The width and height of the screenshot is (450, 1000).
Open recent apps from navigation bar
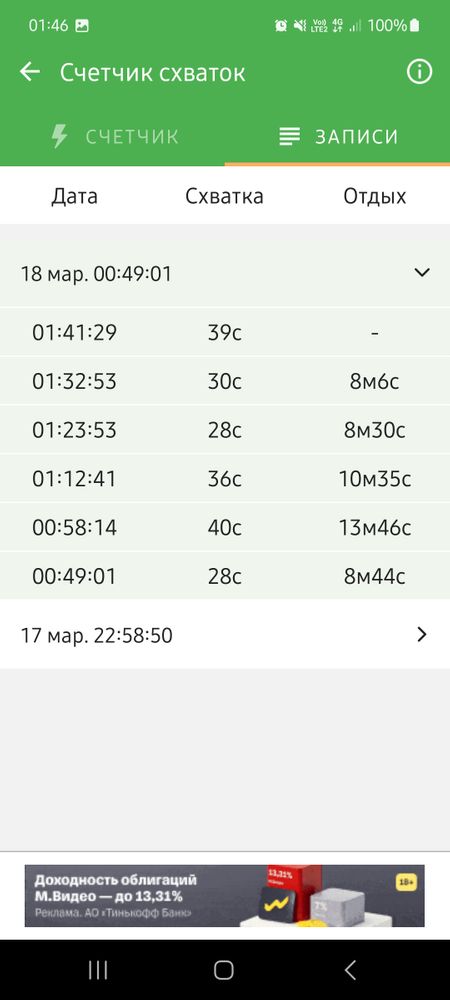[x=98, y=970]
